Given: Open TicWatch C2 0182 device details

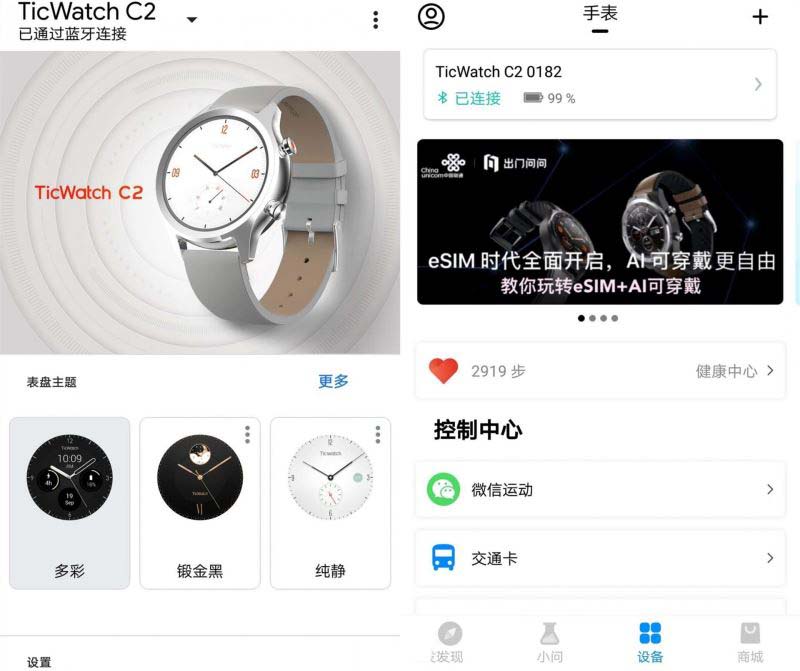Looking at the screenshot, I should coord(600,84).
